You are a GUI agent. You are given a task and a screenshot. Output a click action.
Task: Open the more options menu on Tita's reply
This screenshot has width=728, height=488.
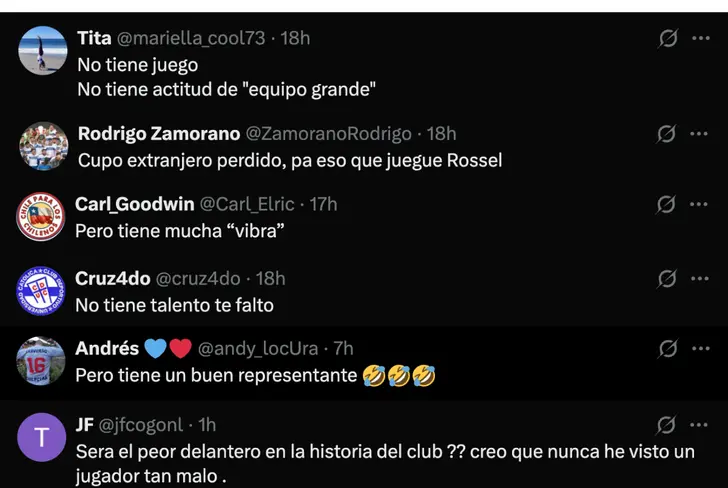tap(698, 38)
